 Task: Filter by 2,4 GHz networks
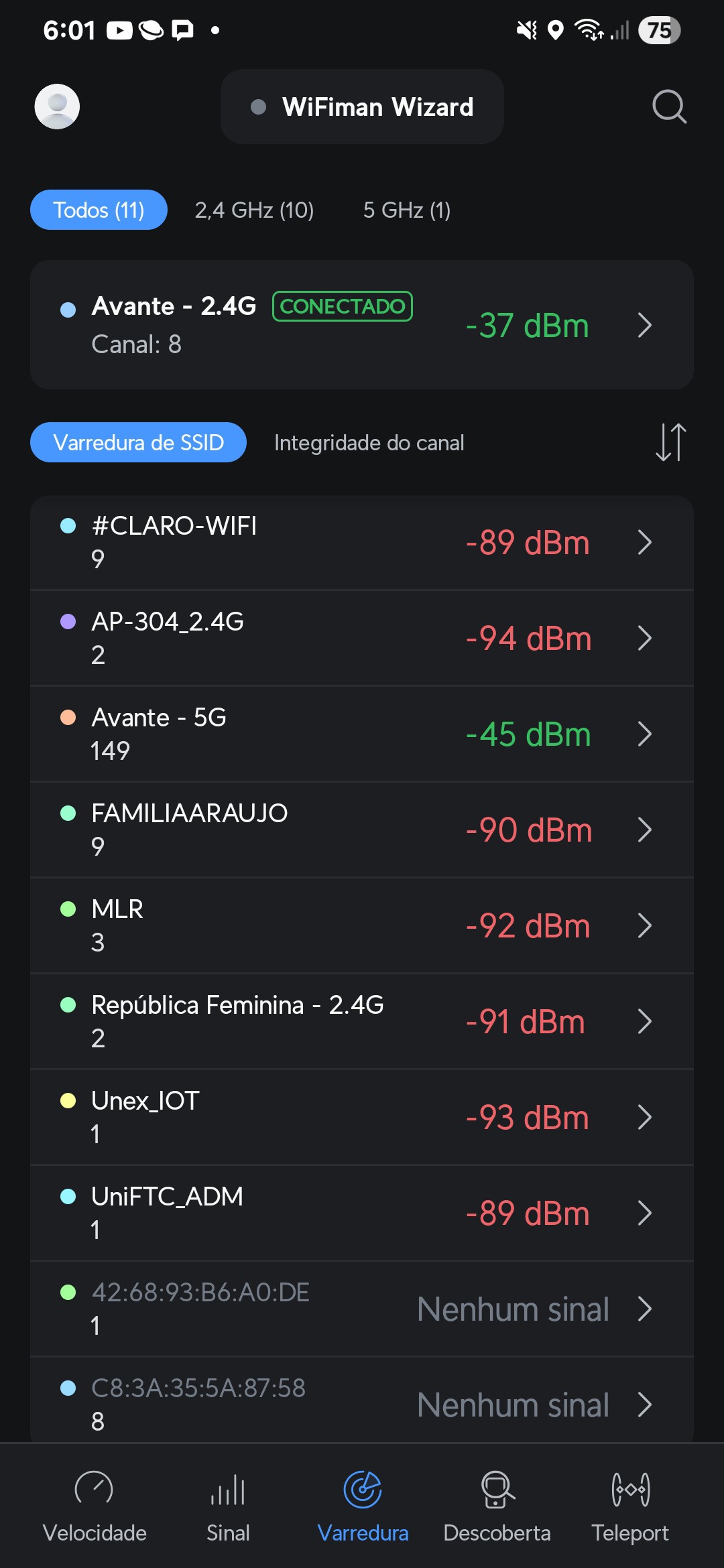click(254, 210)
